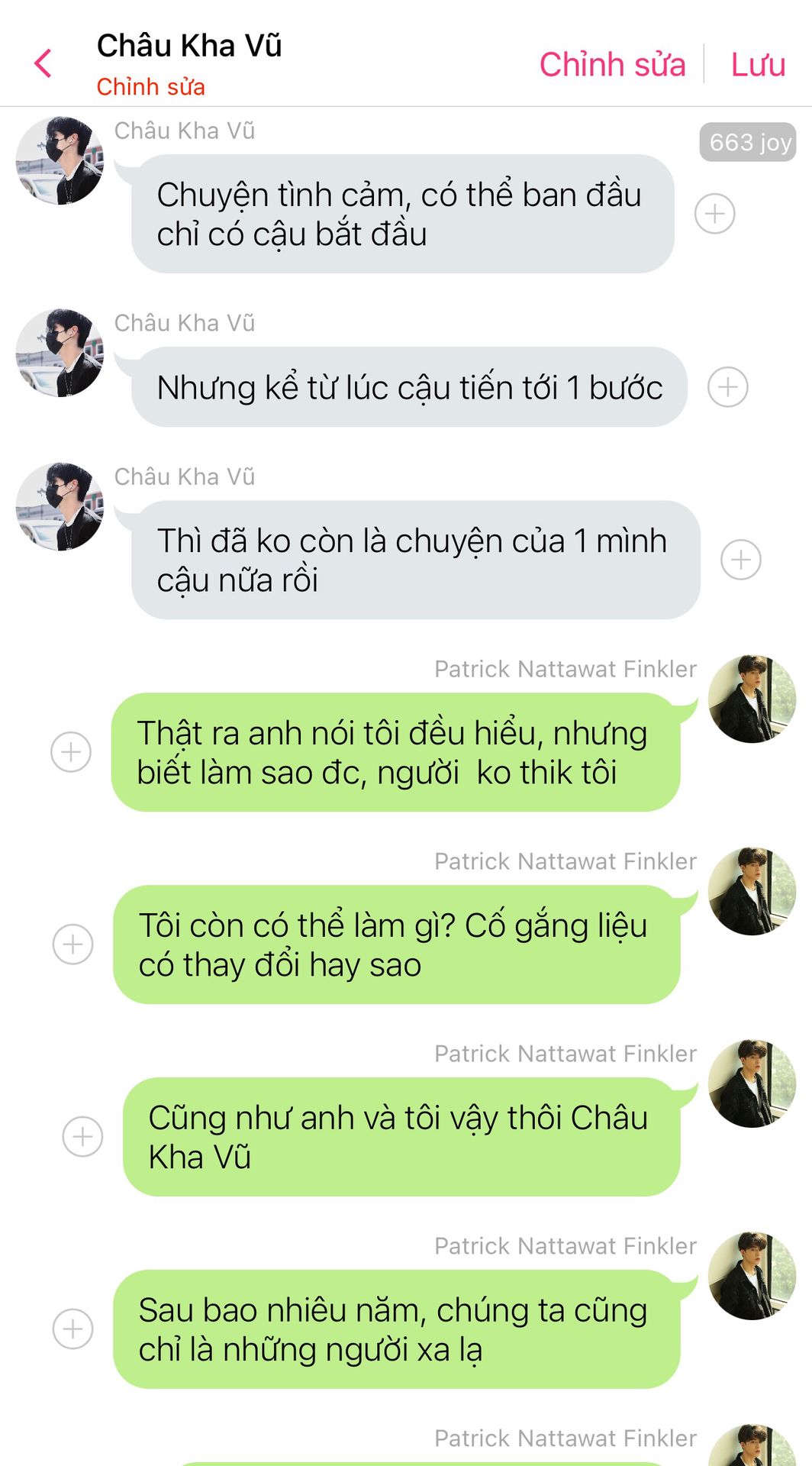Tap the red Chỉnh sửa link under the title
The image size is (812, 1466).
[150, 87]
